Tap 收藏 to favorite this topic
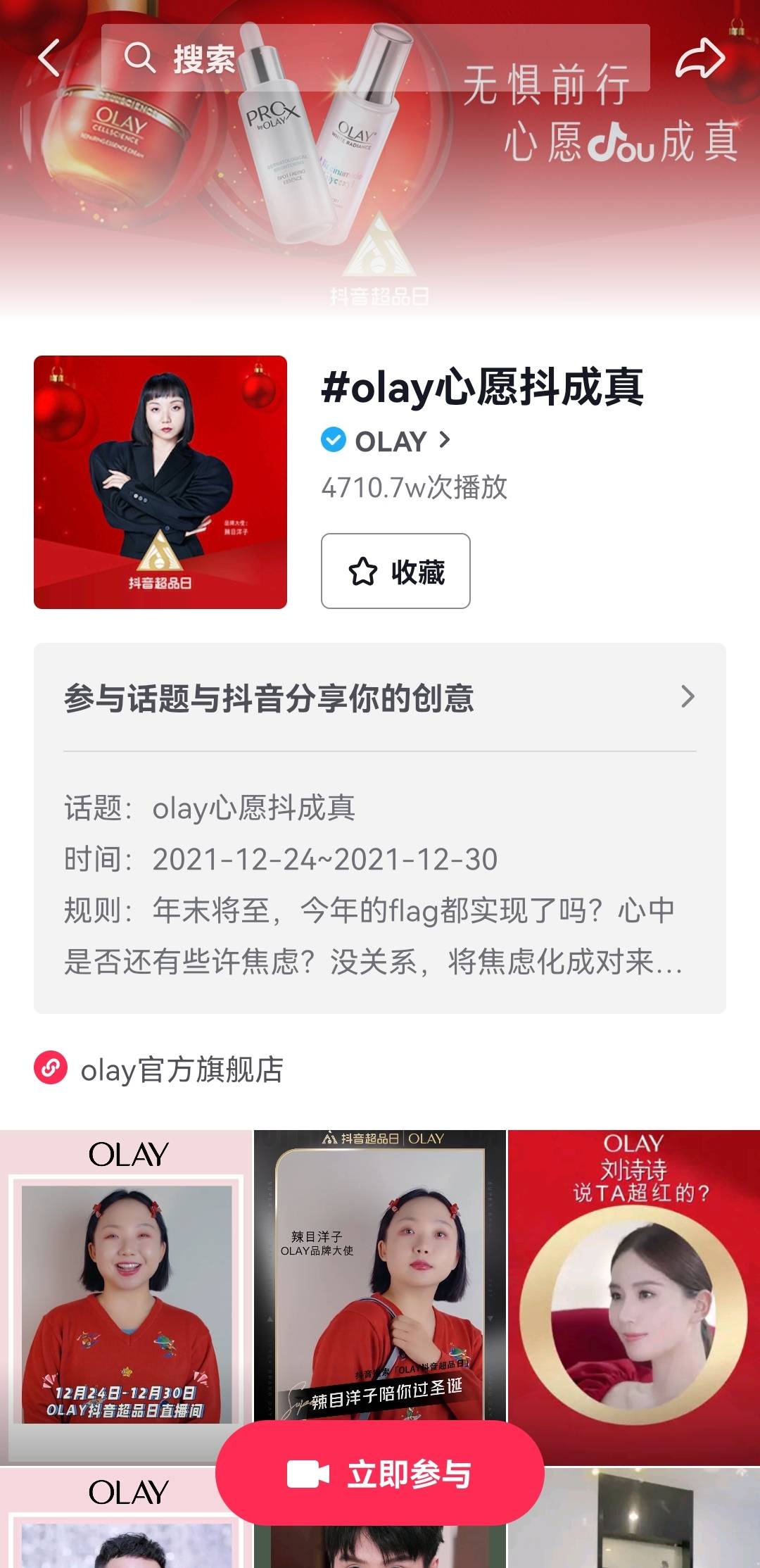760x1568 pixels. [x=395, y=571]
